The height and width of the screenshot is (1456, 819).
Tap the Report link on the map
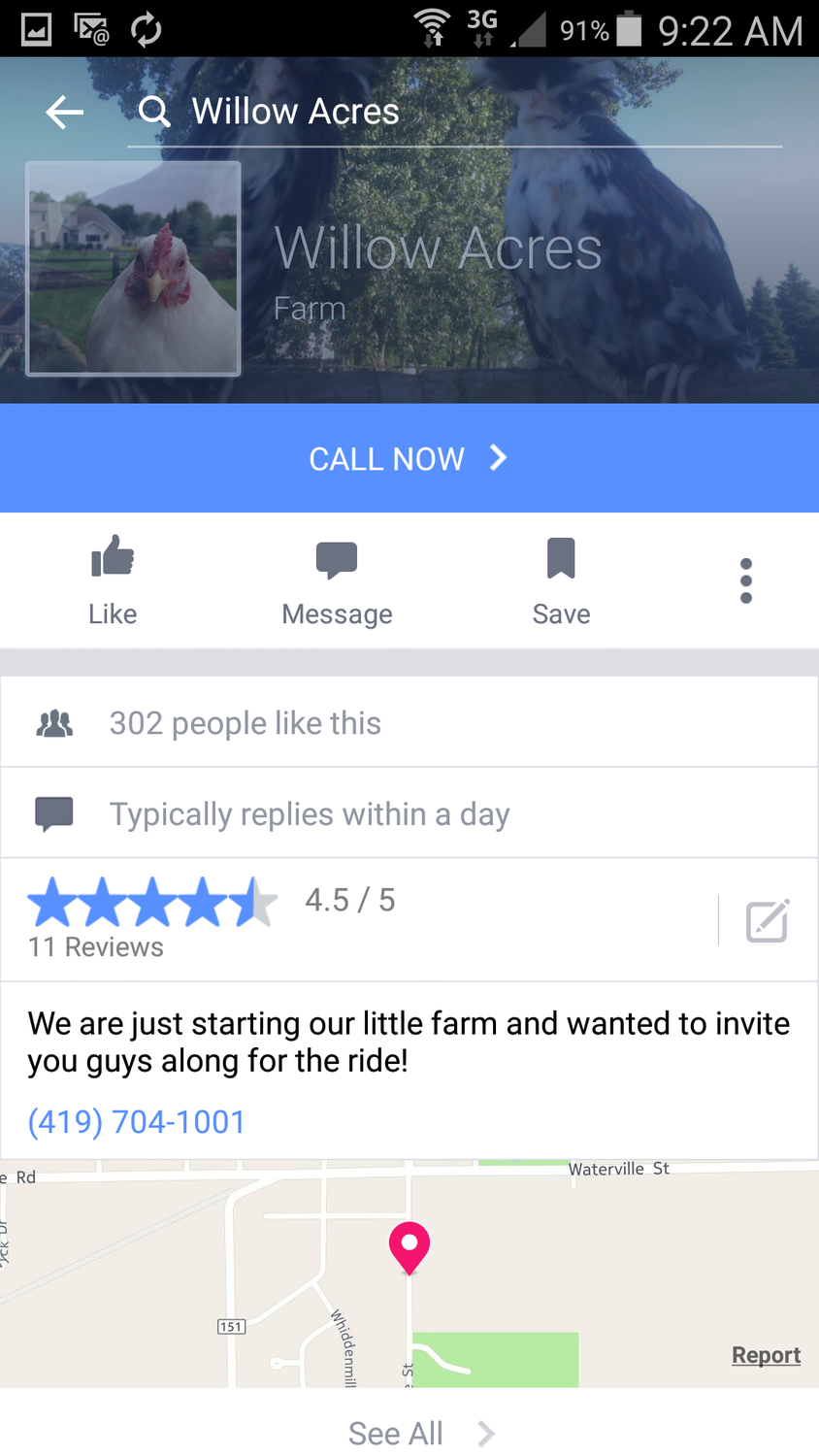click(766, 1355)
